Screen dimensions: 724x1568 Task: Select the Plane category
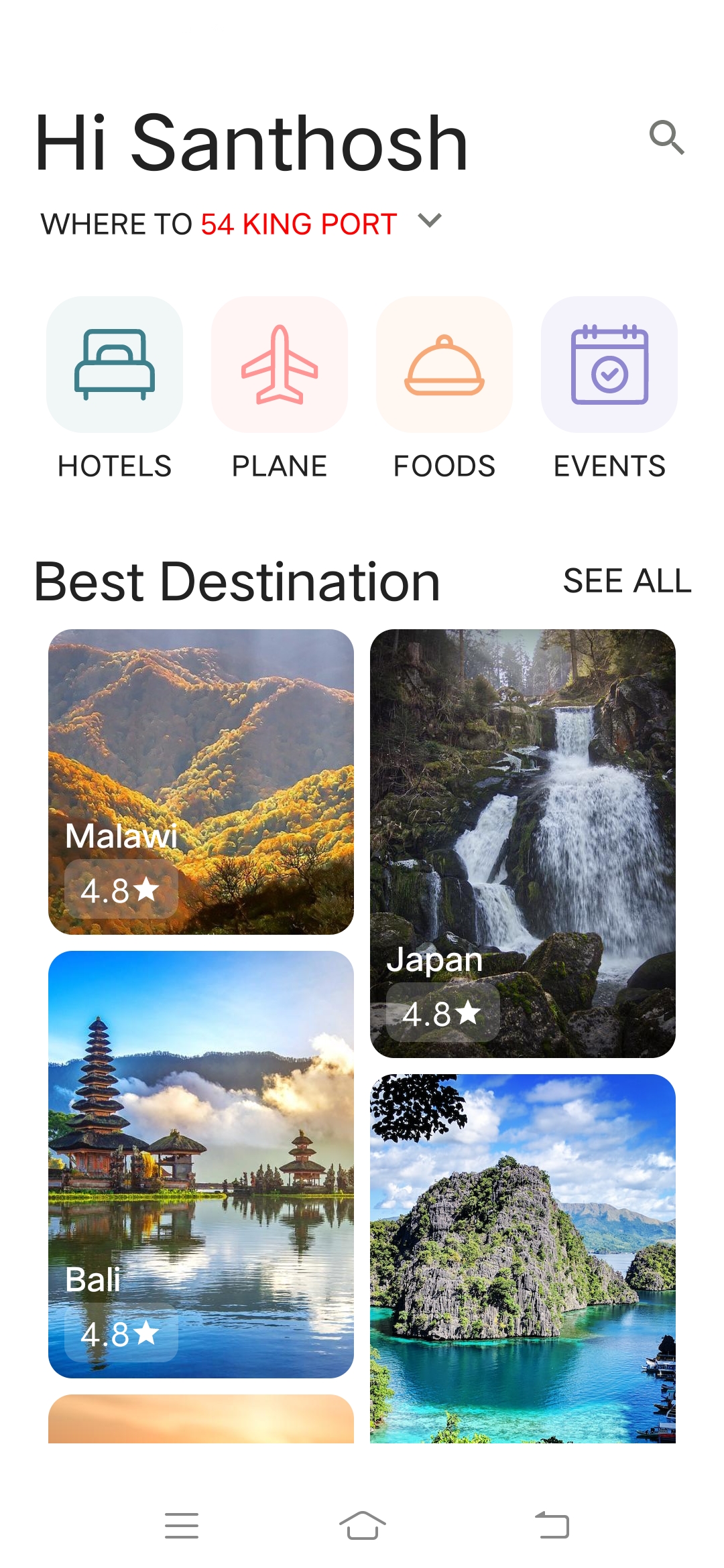pyautogui.click(x=280, y=365)
